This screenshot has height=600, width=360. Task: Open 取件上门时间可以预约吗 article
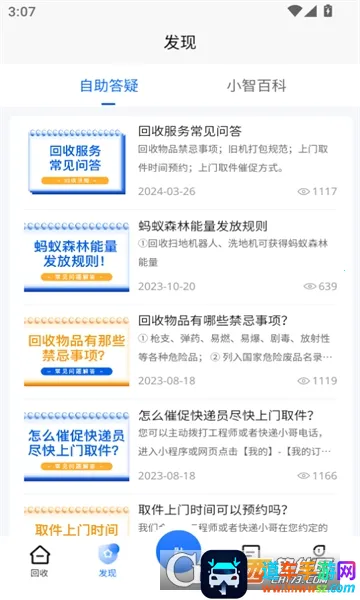click(x=180, y=519)
